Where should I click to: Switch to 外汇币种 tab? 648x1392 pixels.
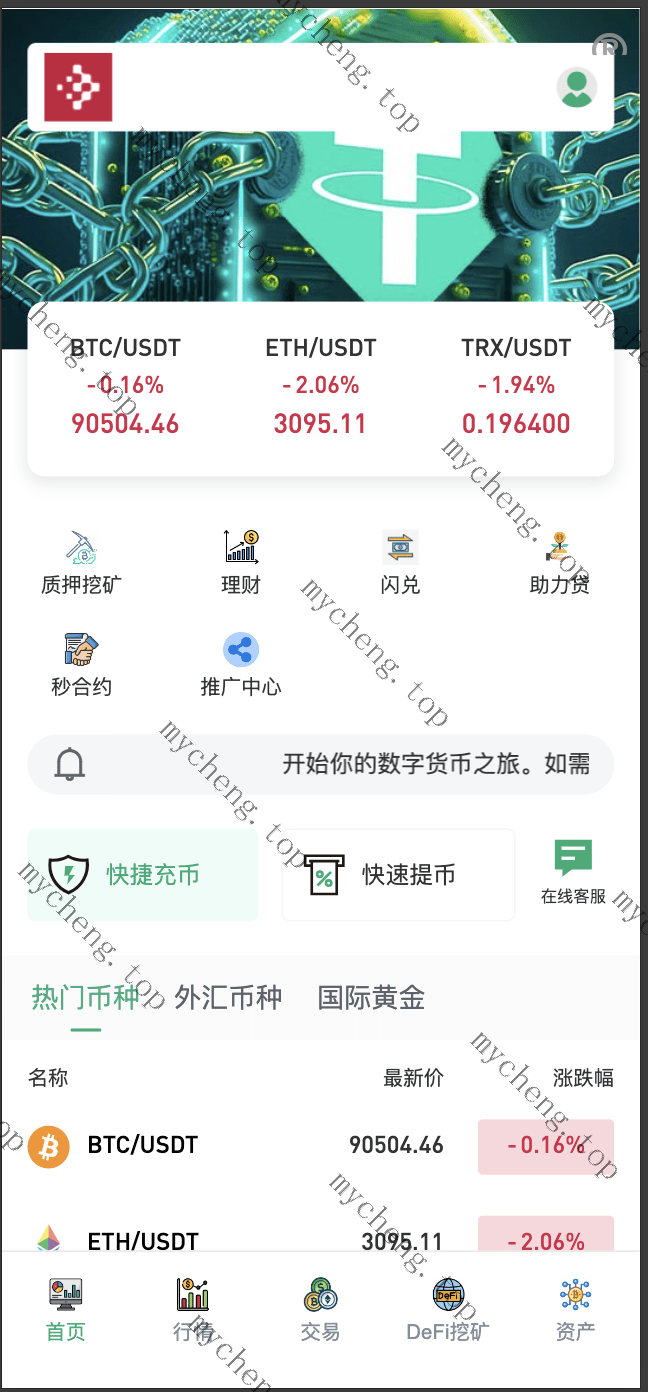[228, 997]
